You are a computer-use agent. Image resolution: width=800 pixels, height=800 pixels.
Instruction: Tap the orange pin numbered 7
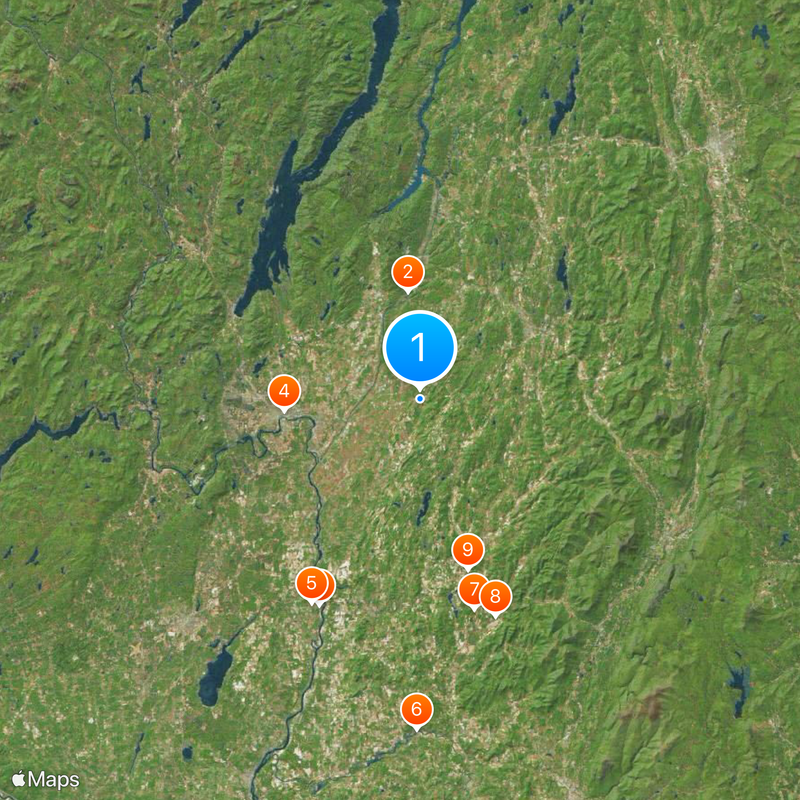(472, 588)
